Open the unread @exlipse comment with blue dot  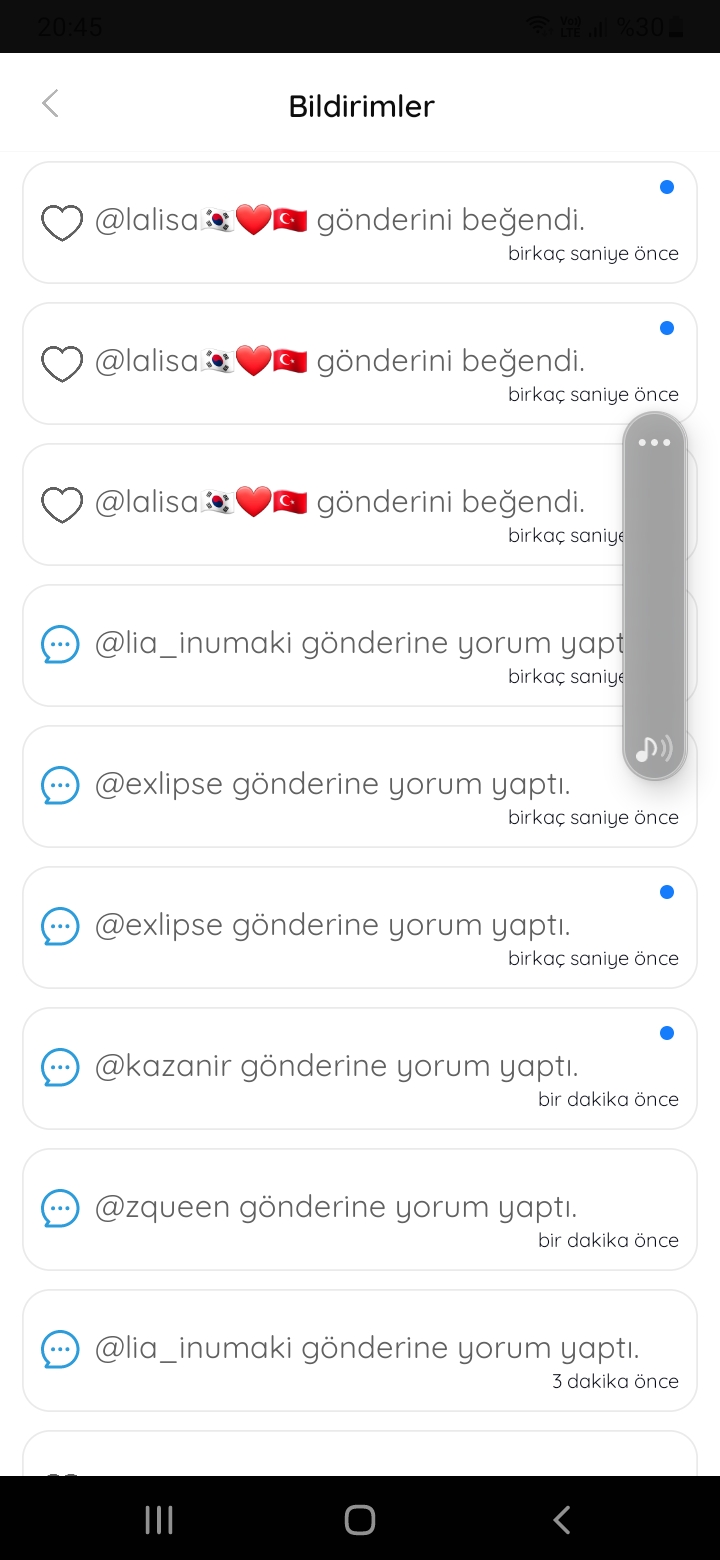click(360, 928)
